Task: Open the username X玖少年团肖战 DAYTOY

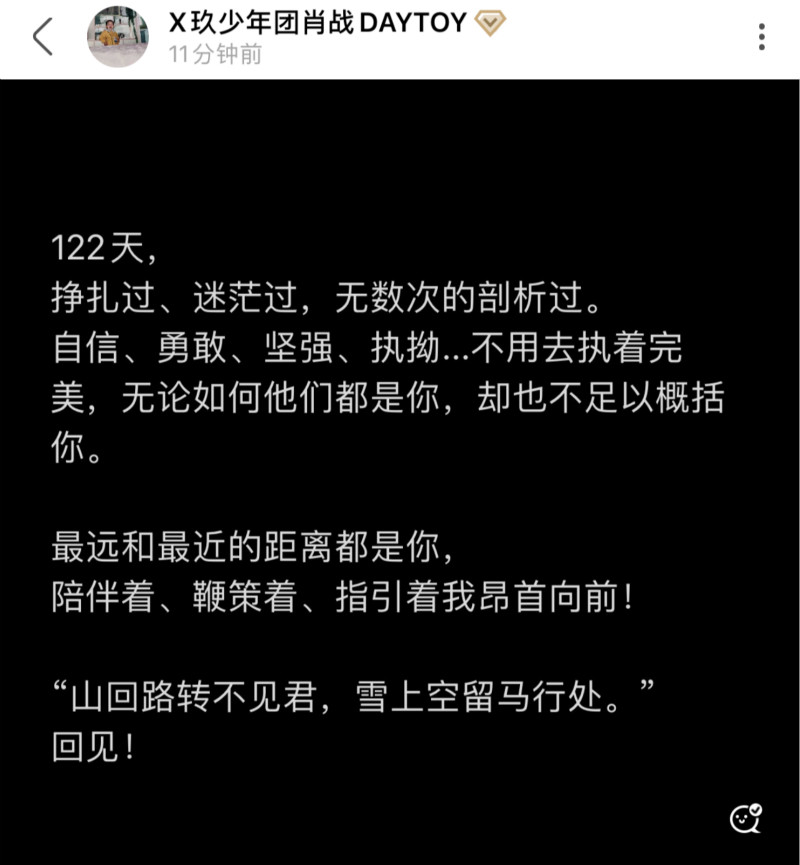Action: tap(318, 23)
